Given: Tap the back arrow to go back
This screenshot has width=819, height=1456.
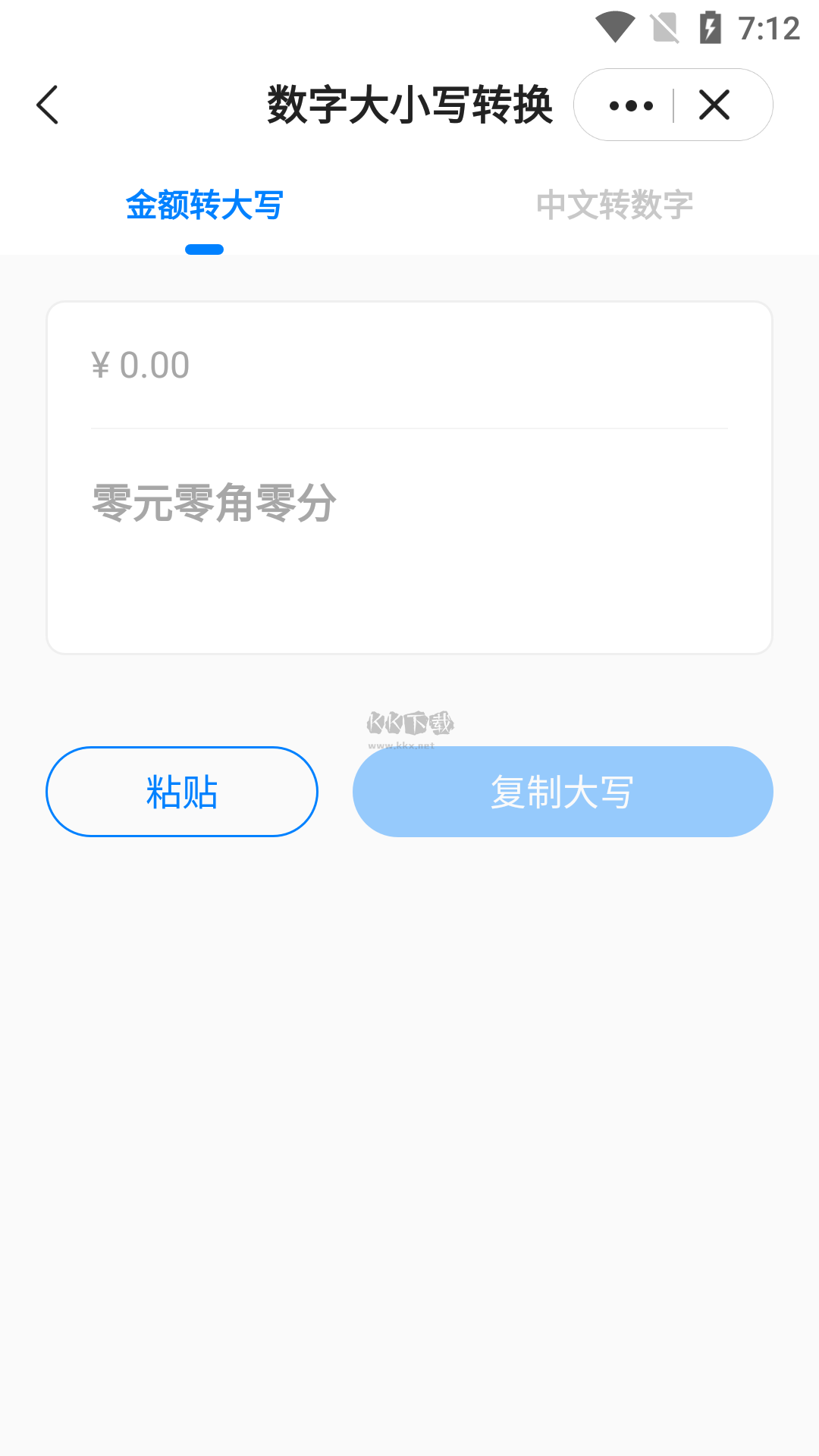Looking at the screenshot, I should pos(48,105).
